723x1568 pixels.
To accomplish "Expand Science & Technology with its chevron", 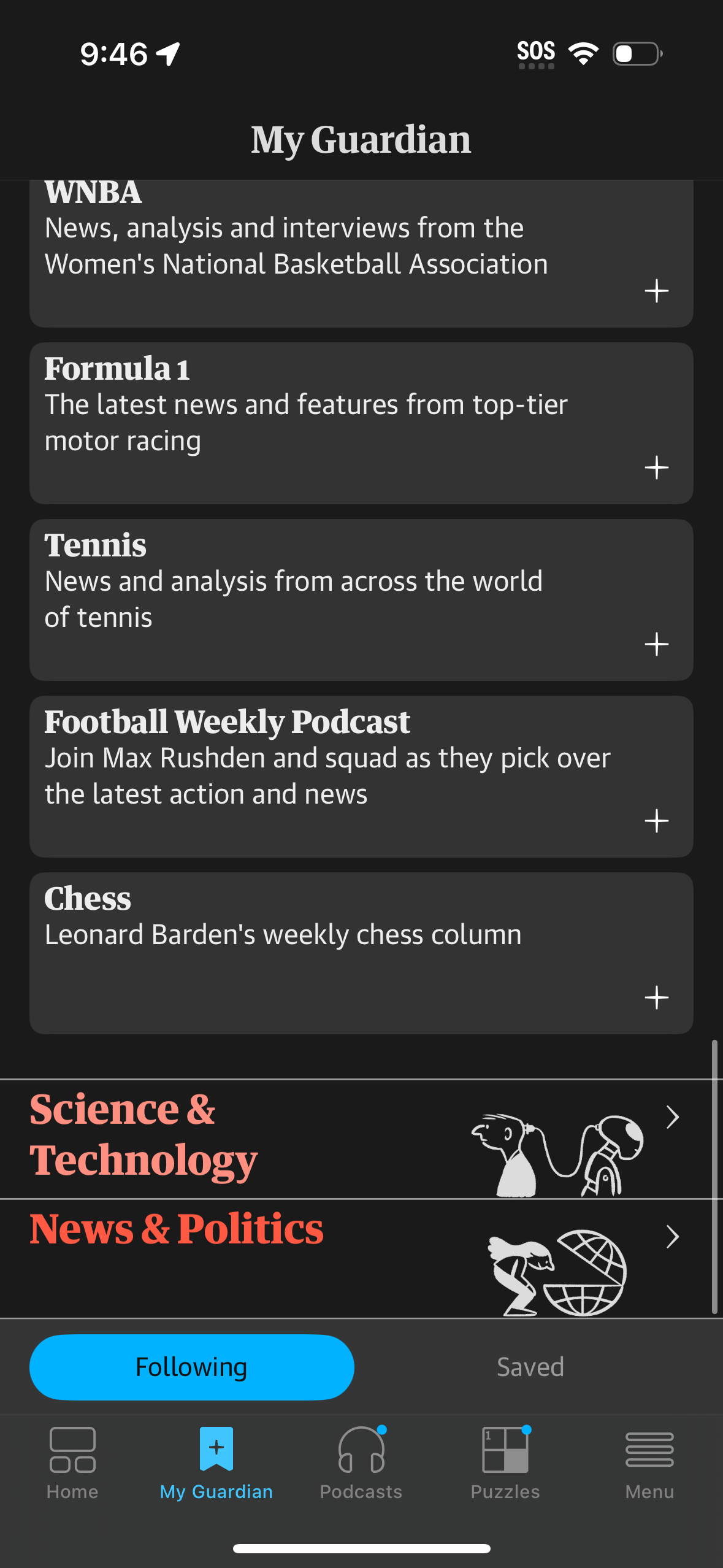I will (672, 1118).
